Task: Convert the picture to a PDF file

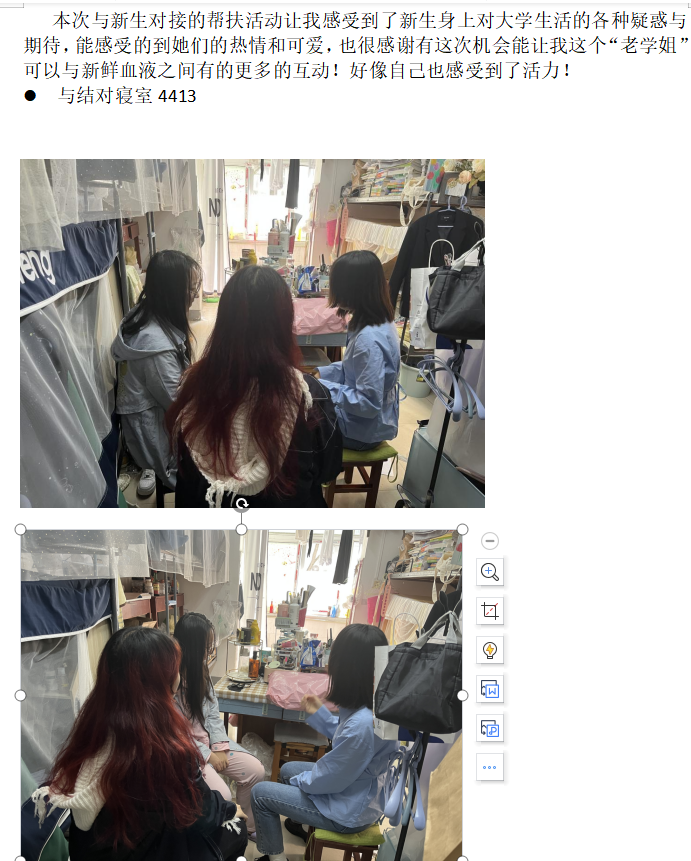Action: [490, 729]
